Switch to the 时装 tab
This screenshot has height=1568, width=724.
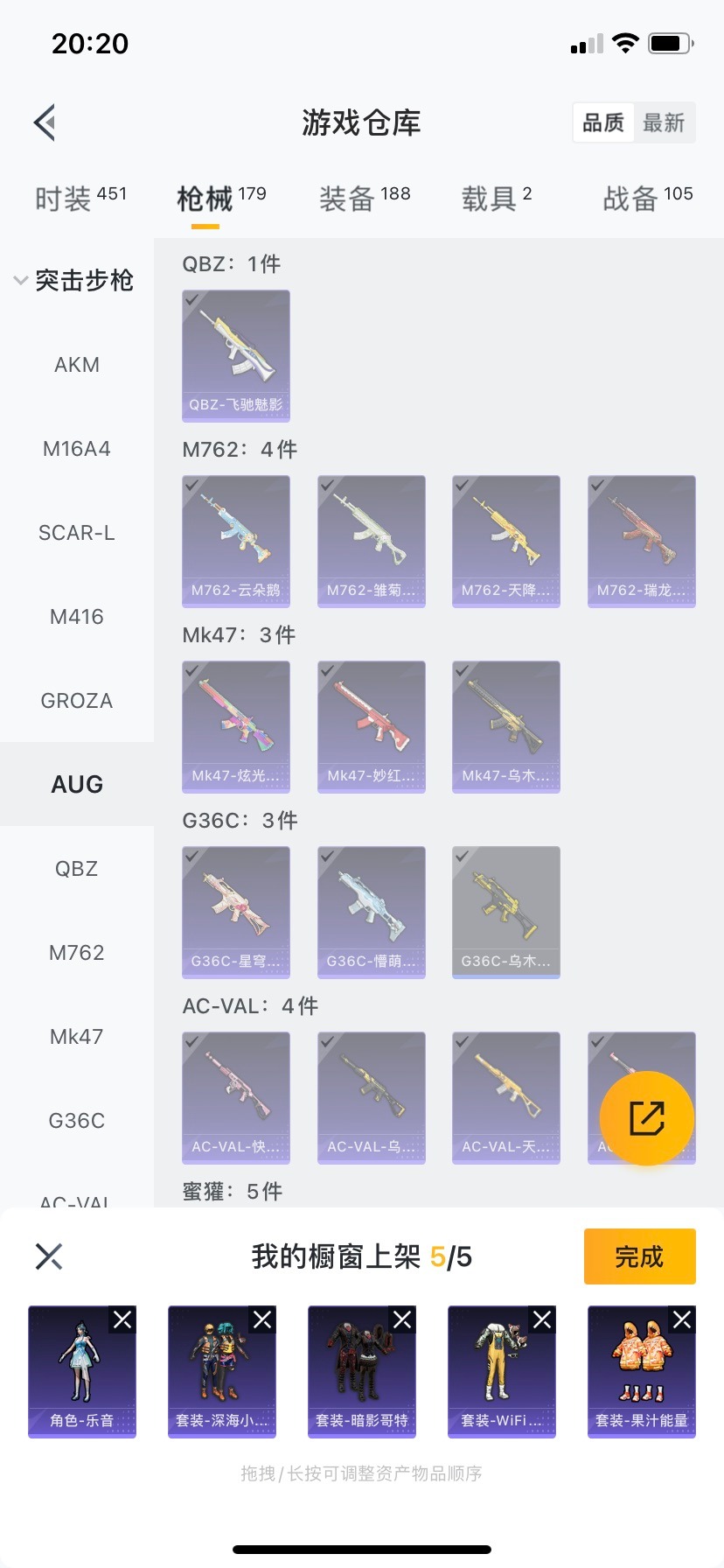[x=80, y=198]
